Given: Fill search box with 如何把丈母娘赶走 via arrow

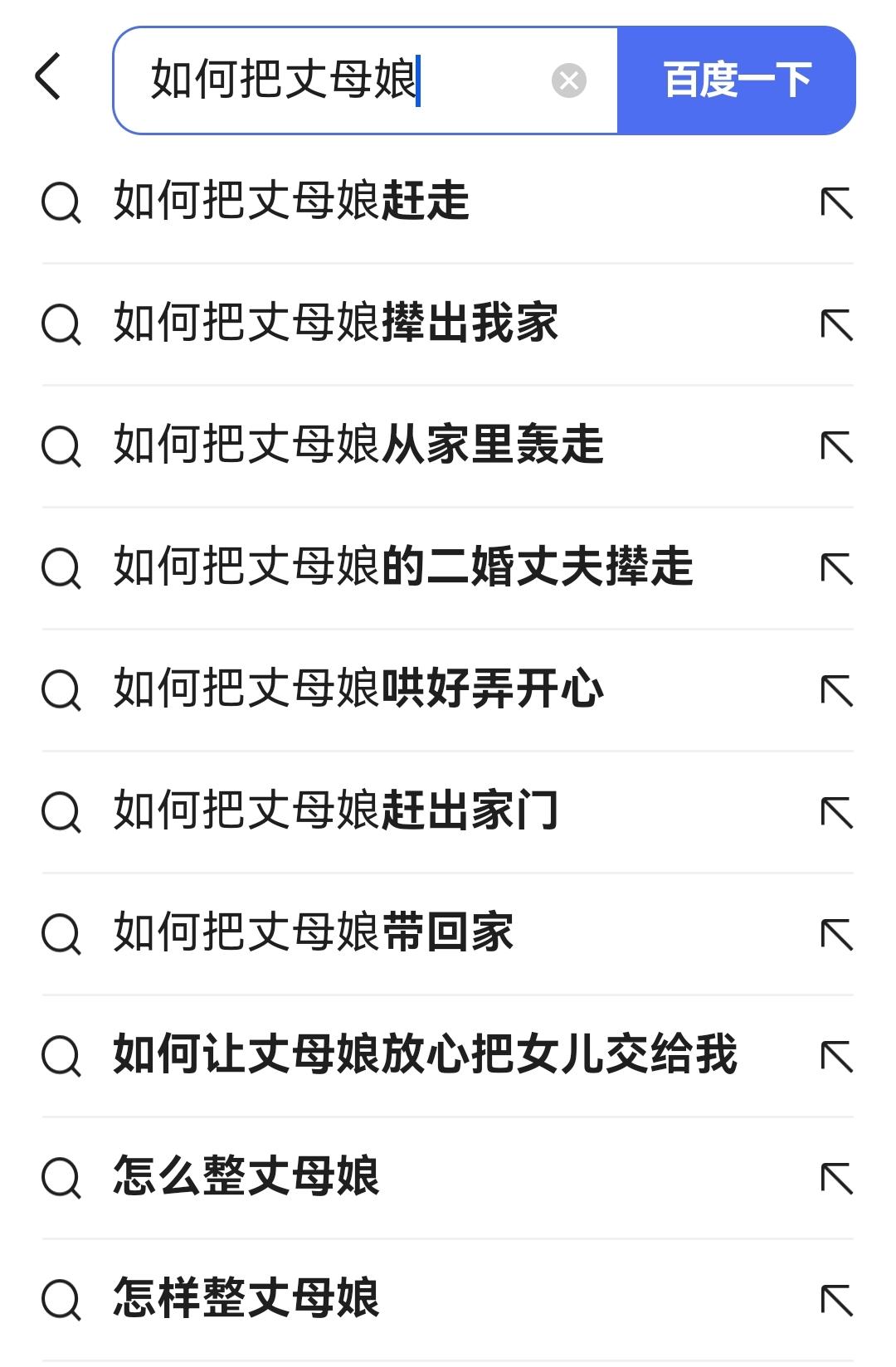Looking at the screenshot, I should (836, 203).
